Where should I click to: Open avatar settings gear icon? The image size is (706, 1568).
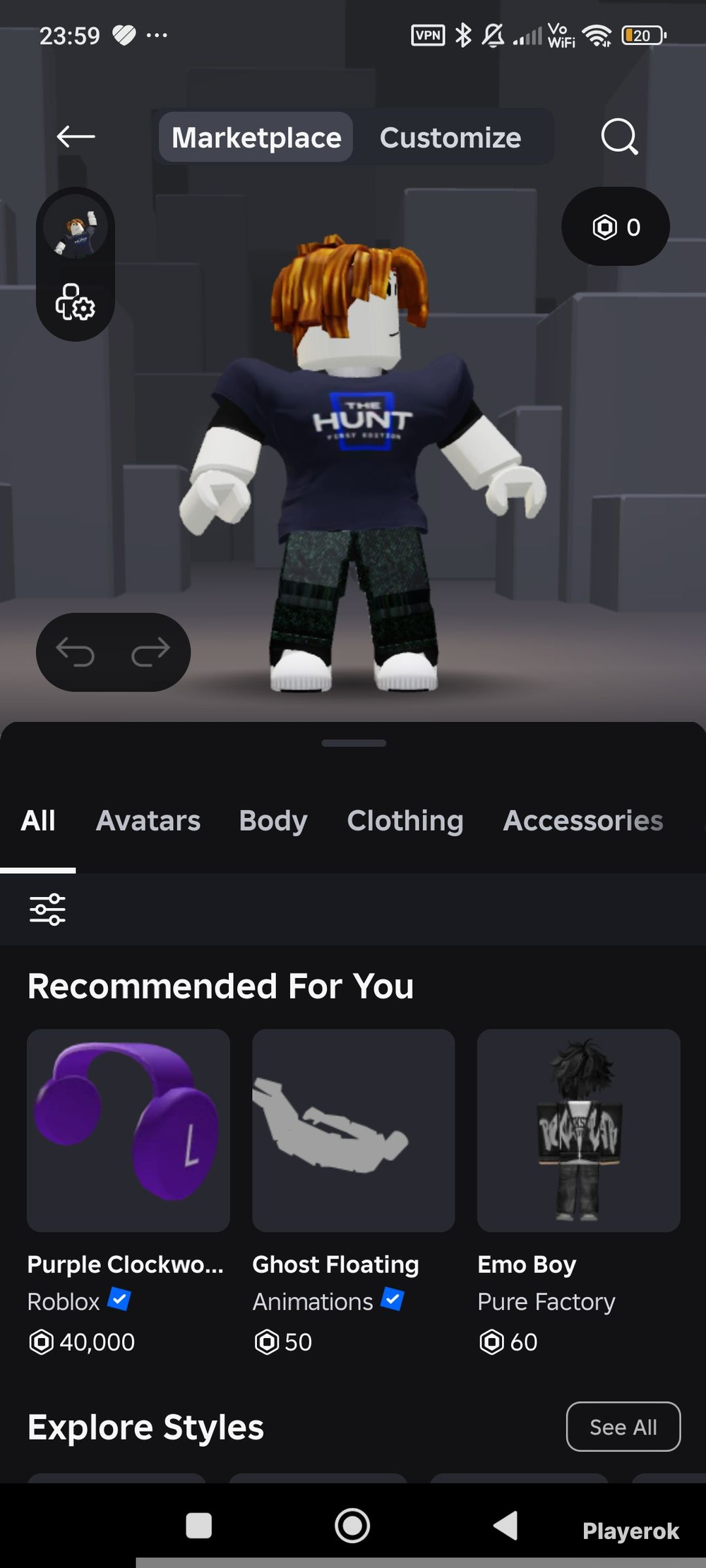click(x=76, y=303)
